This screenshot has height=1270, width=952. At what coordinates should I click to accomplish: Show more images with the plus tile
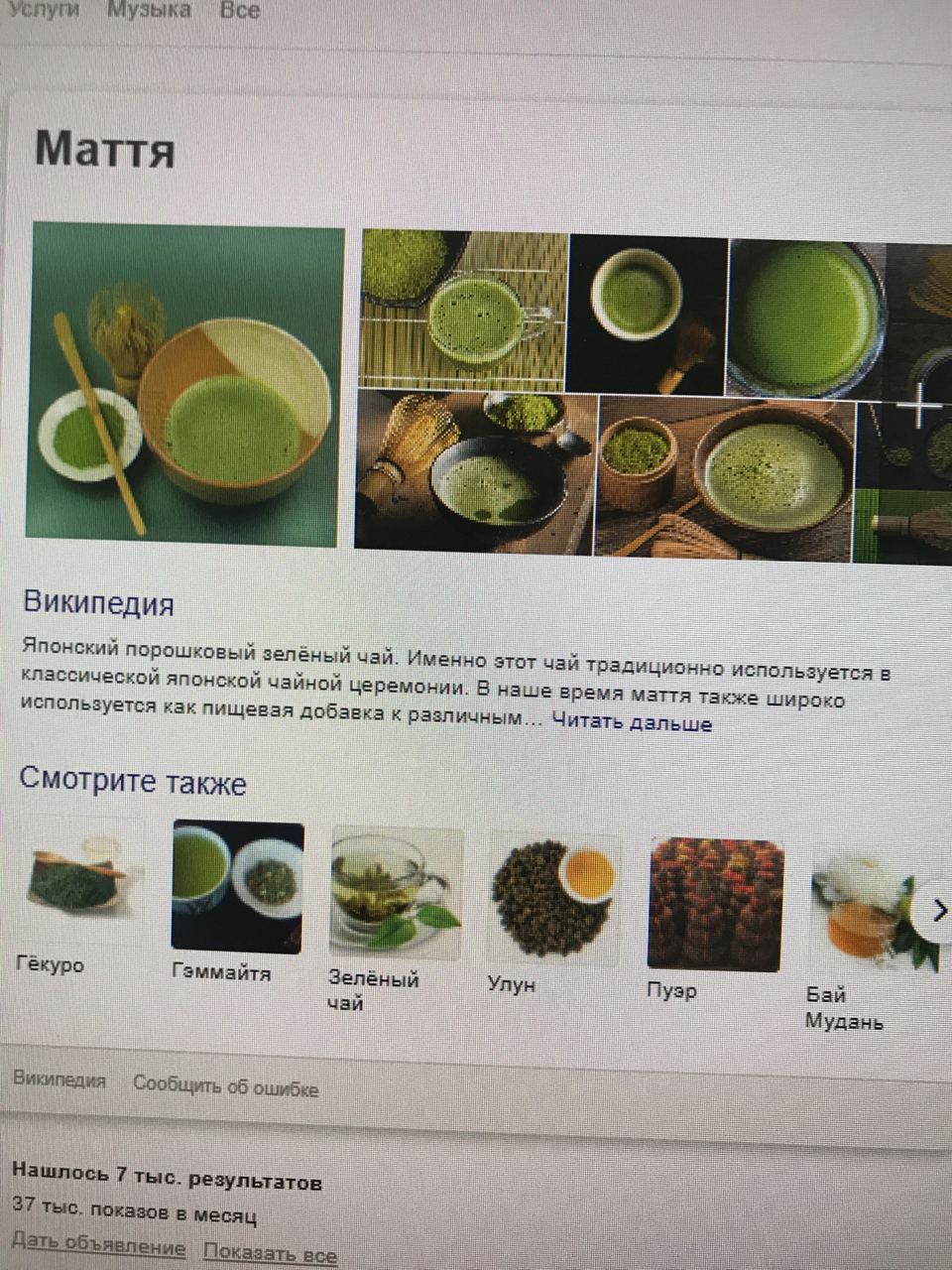click(919, 407)
